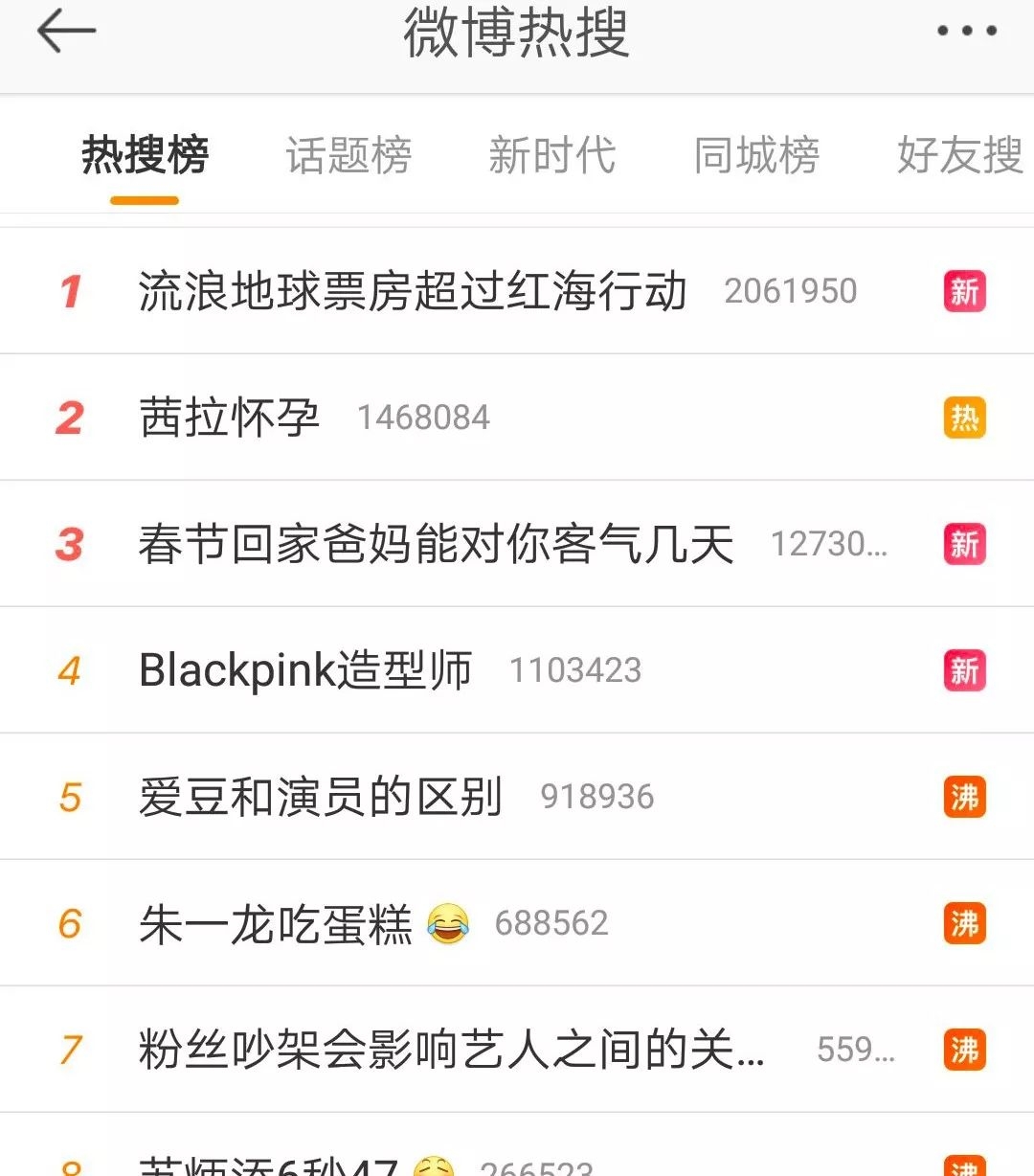Open the three-dot overflow menu

point(967,32)
